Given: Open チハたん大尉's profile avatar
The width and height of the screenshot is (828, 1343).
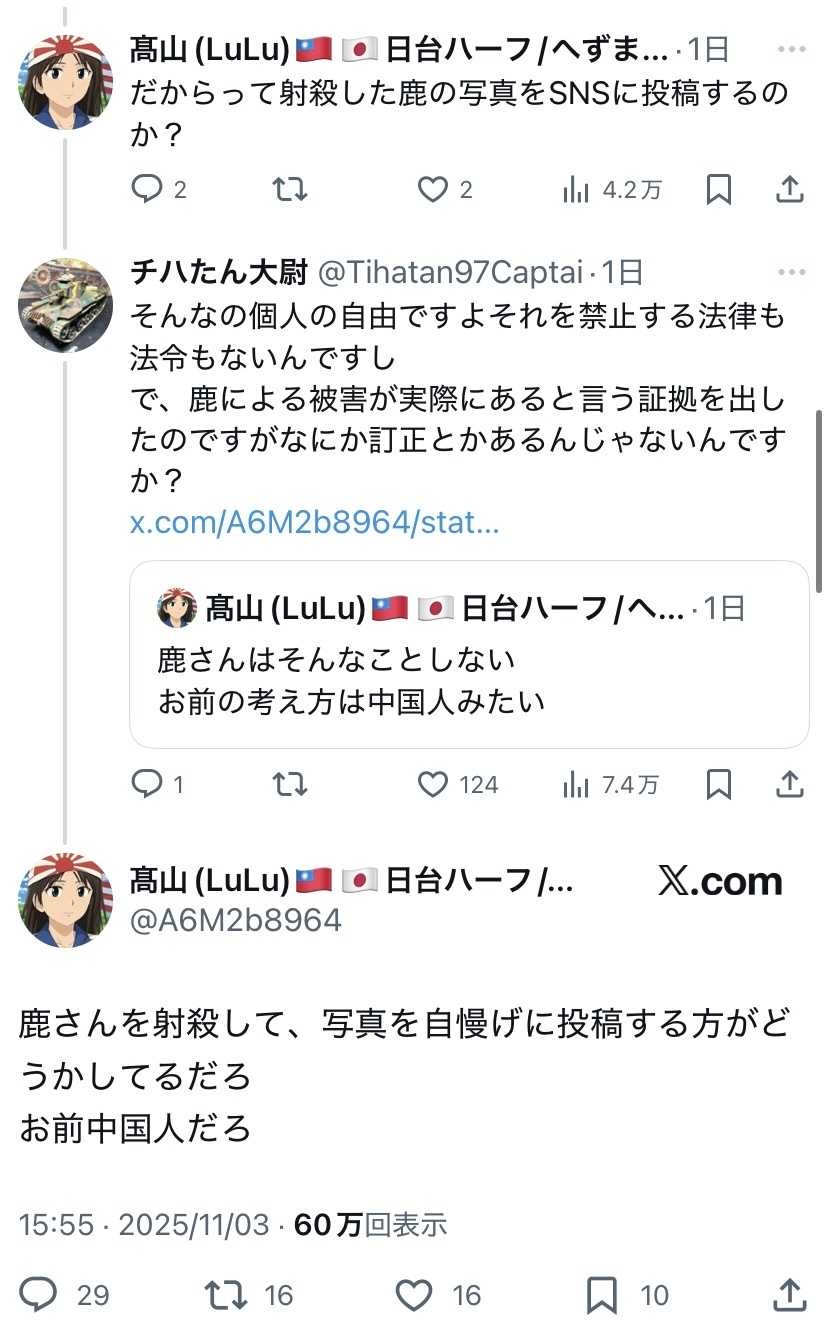Looking at the screenshot, I should [x=65, y=305].
